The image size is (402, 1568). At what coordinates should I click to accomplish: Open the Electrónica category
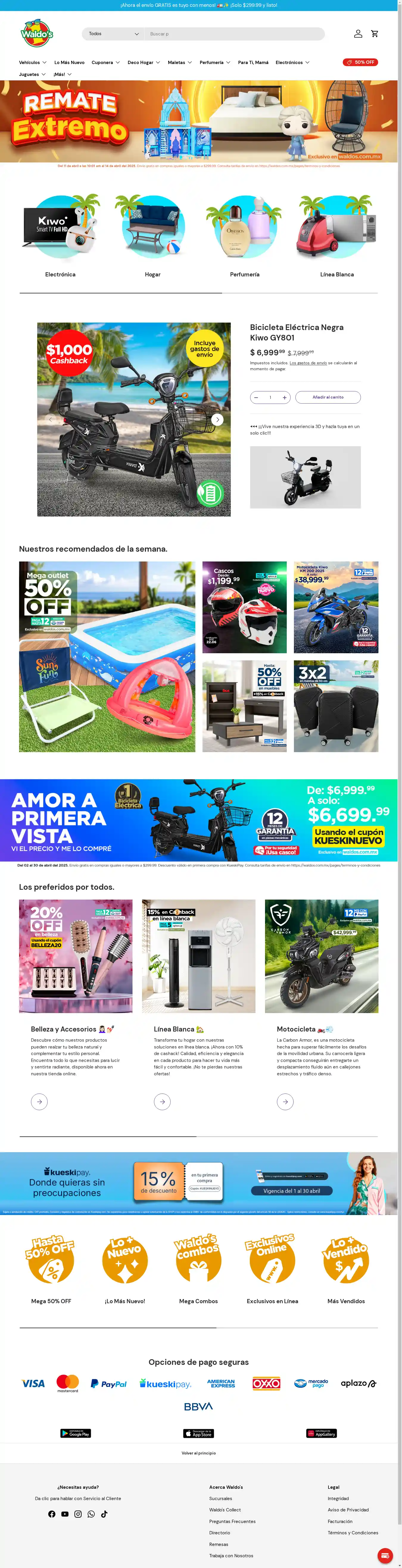point(60,237)
